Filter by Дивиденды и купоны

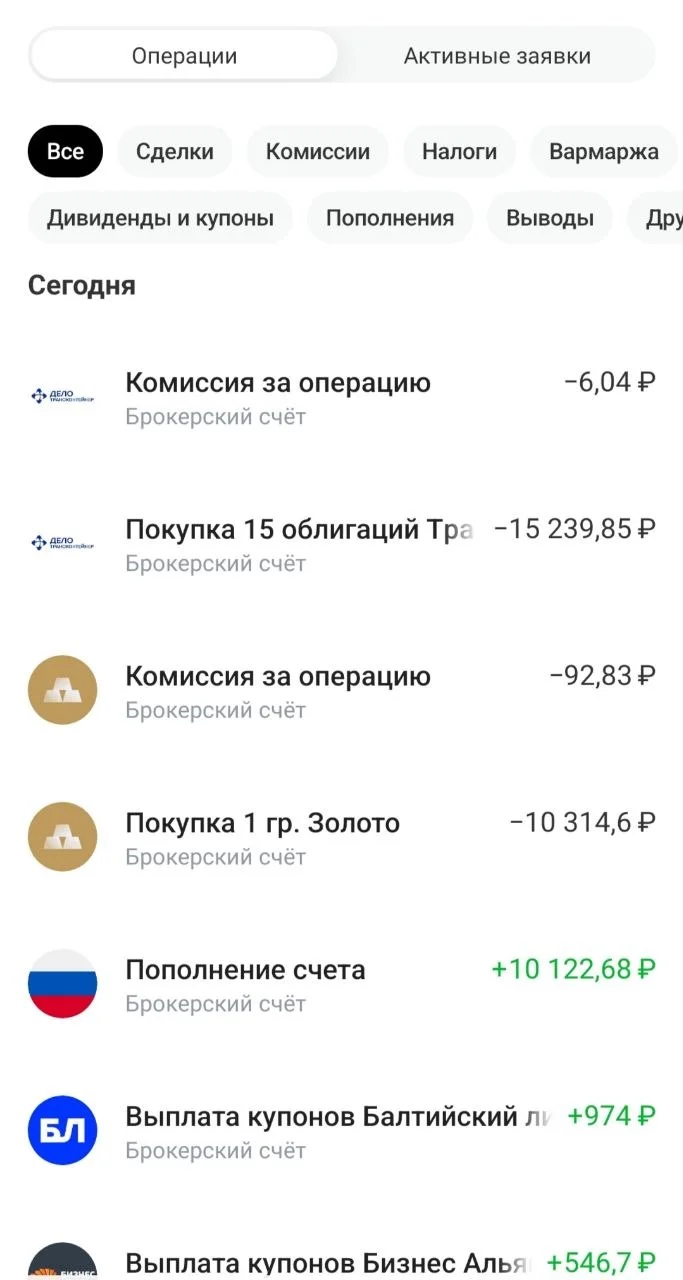[x=160, y=217]
